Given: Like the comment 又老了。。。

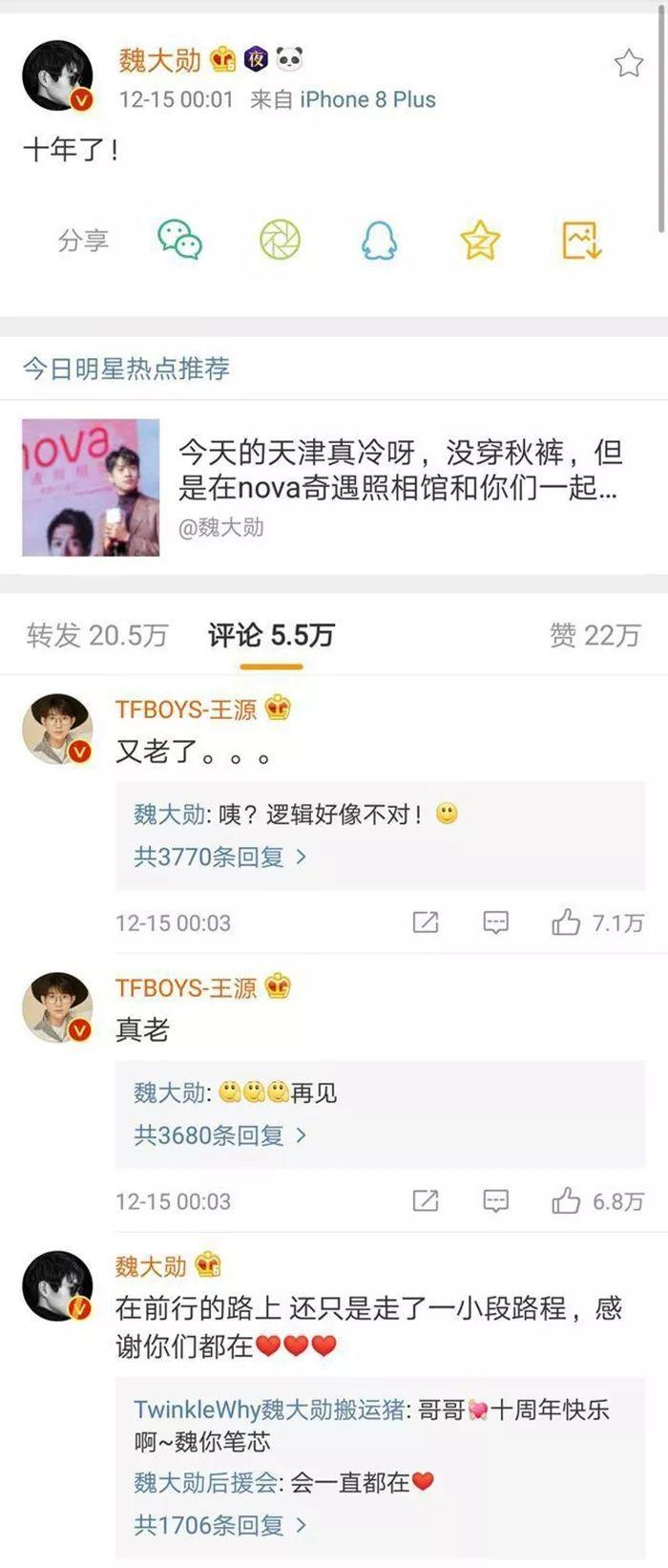Looking at the screenshot, I should point(566,922).
